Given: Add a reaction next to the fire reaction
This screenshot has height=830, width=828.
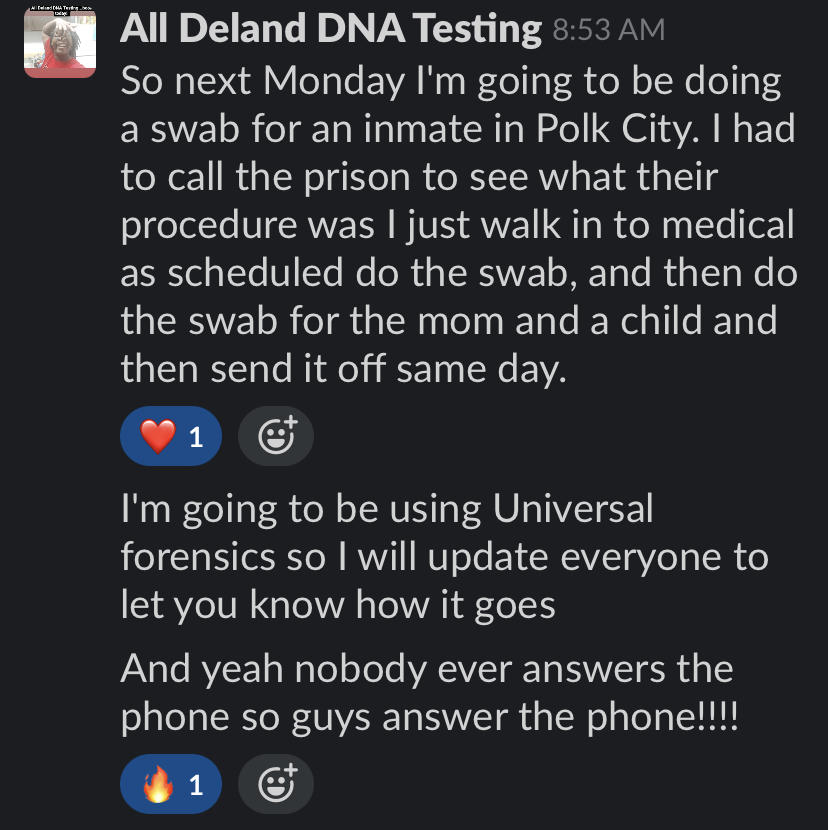Looking at the screenshot, I should pyautogui.click(x=276, y=784).
